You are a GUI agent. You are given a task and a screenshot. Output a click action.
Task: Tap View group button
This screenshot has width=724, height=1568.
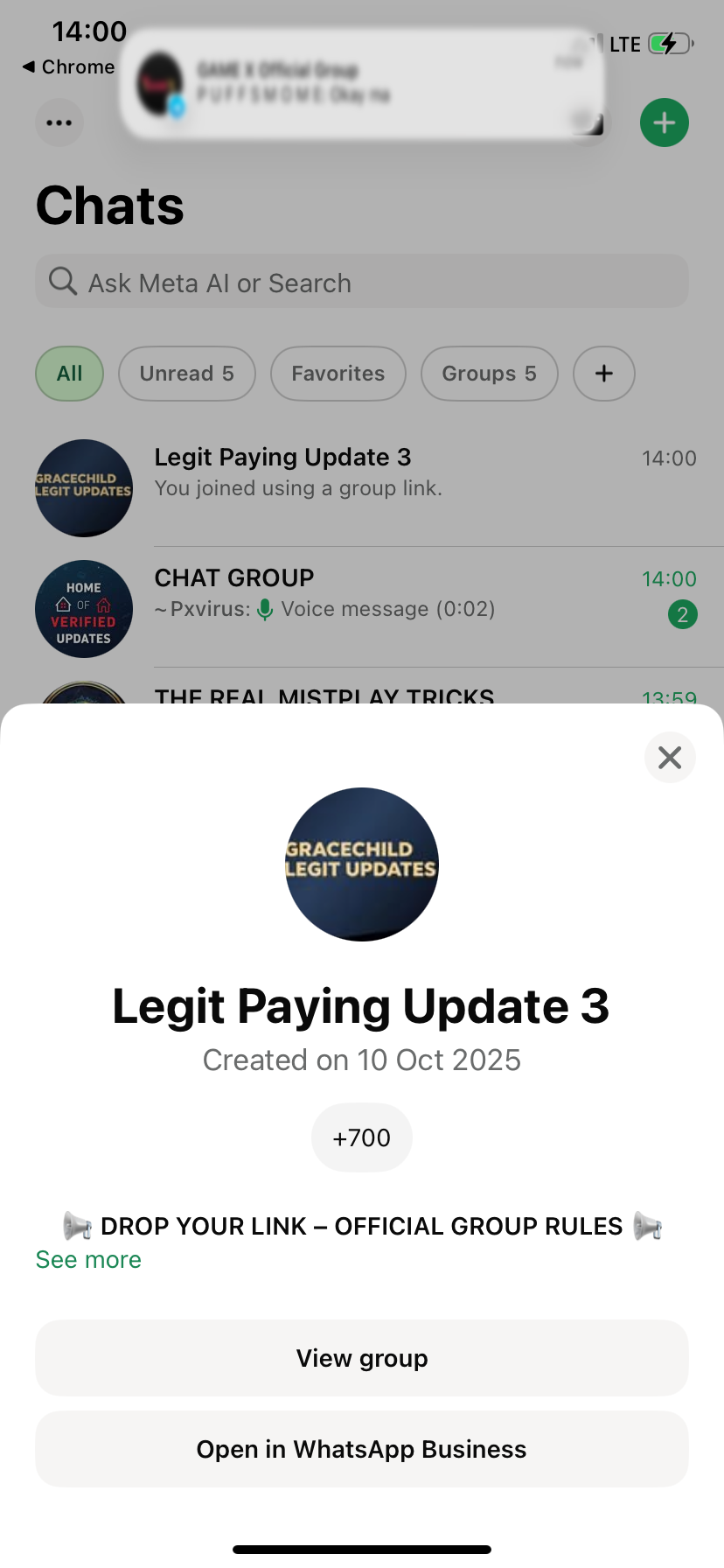coord(362,1358)
